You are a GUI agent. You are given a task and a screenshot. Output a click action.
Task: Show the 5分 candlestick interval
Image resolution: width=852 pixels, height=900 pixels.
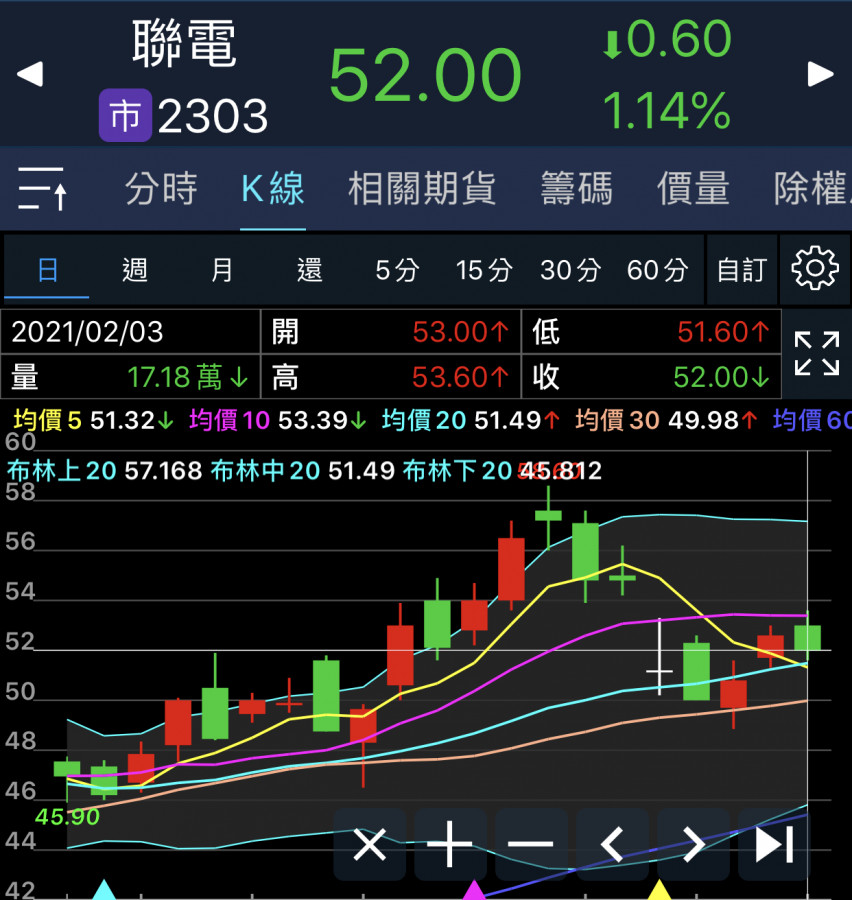(397, 269)
